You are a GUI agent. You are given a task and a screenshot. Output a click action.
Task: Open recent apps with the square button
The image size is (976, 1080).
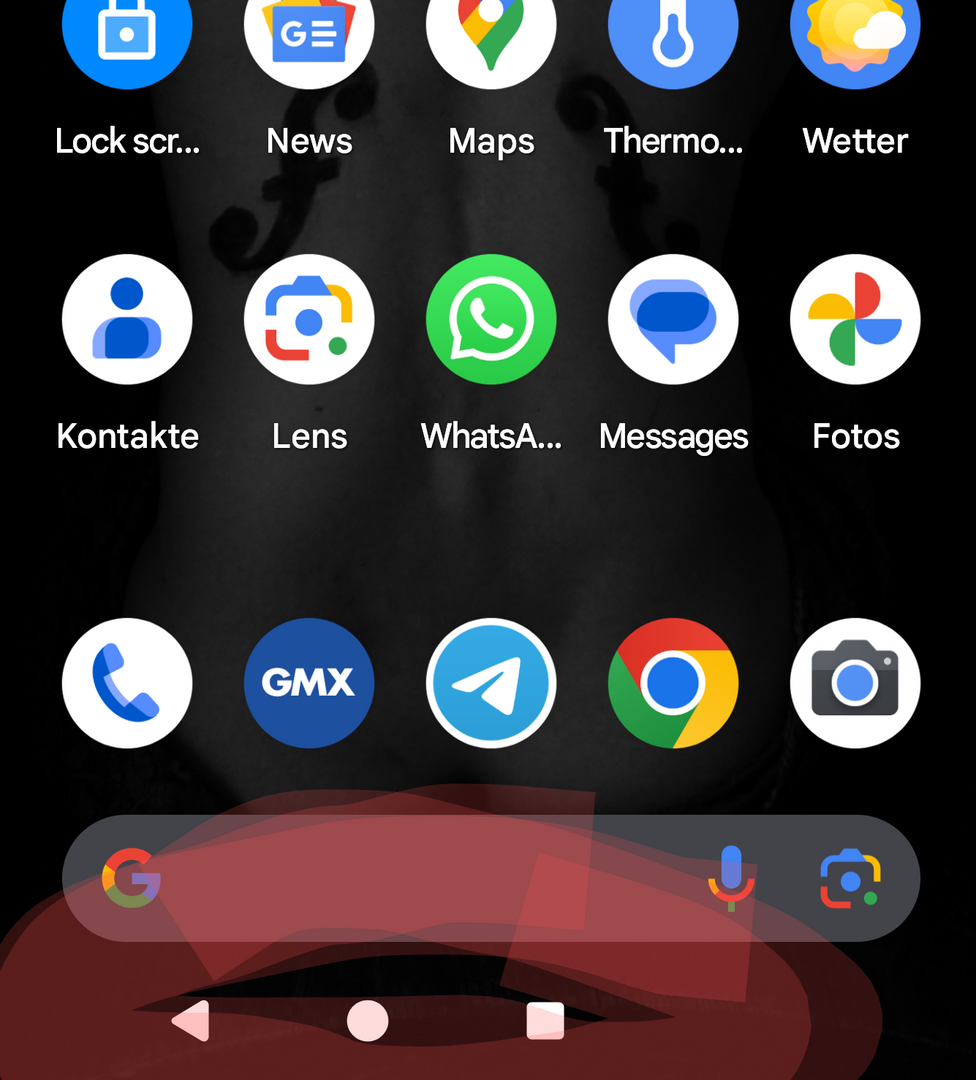click(545, 1021)
